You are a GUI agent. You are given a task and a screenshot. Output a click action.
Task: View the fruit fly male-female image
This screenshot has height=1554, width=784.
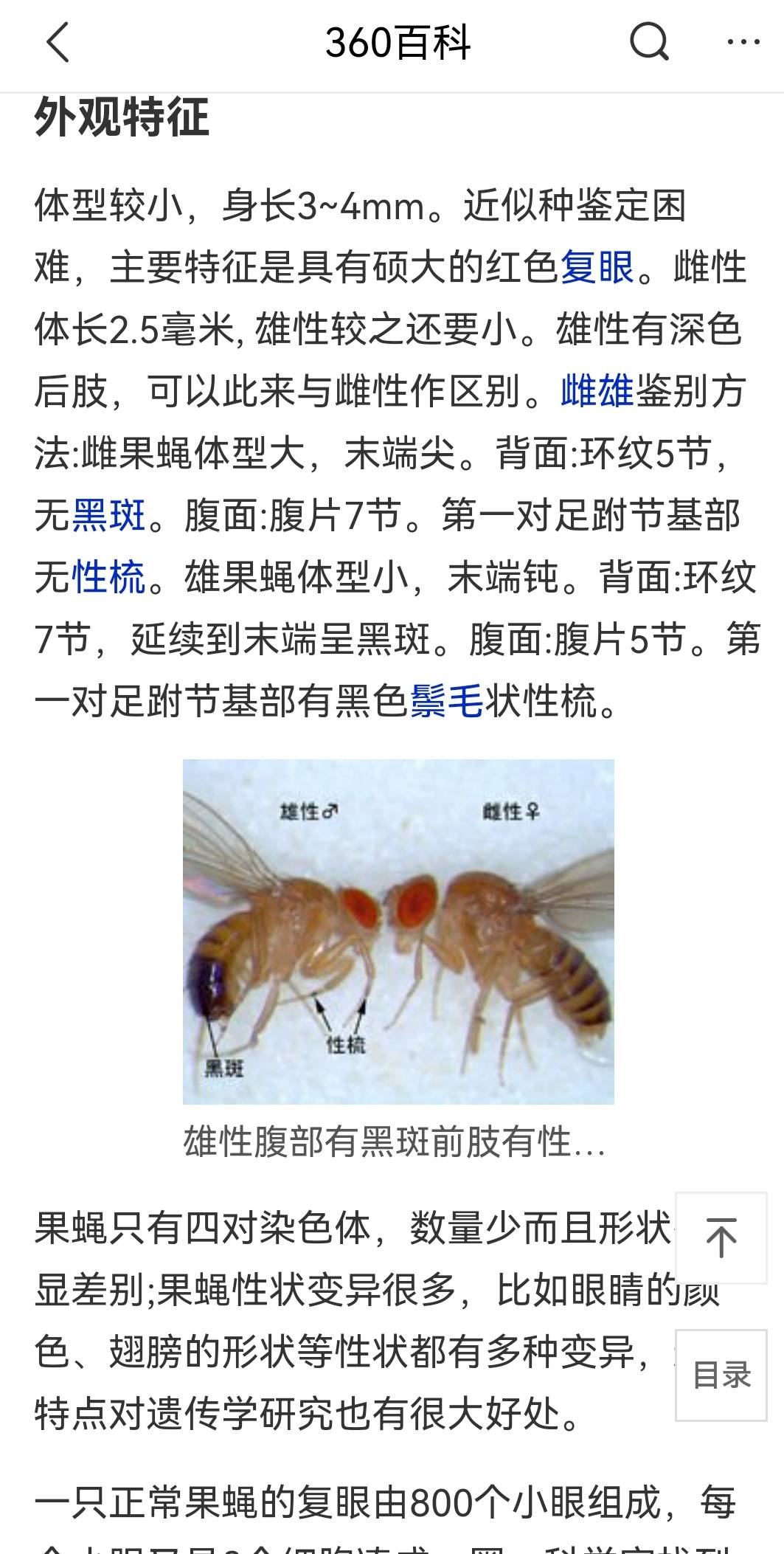point(398,931)
